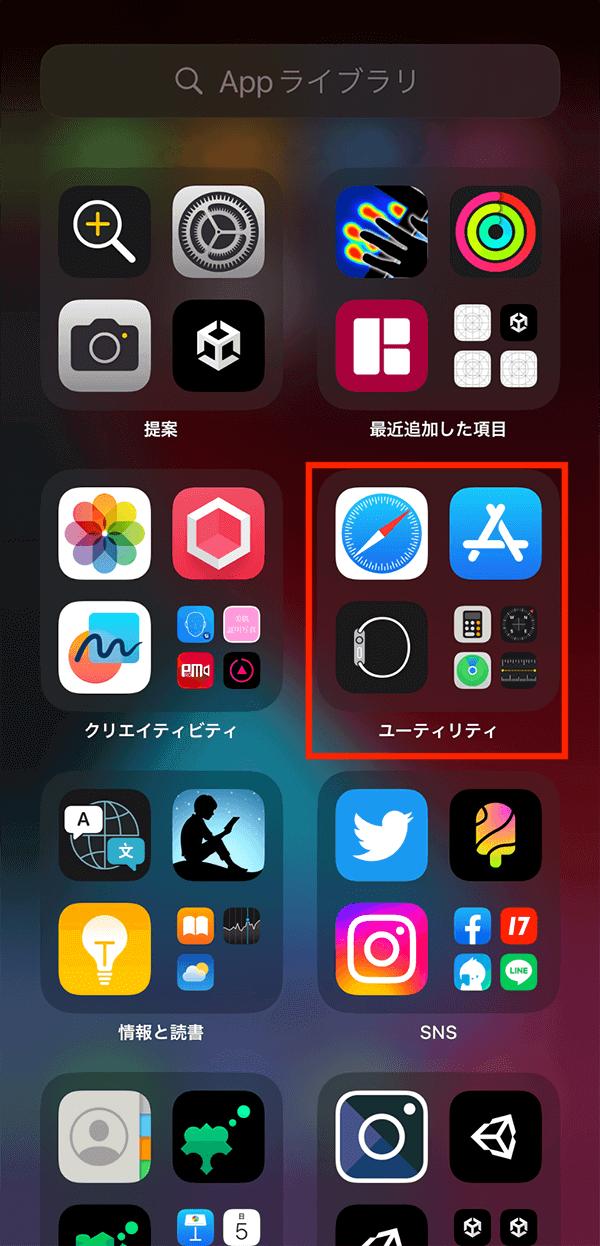Launch the Freeform app
This screenshot has height=1246, width=600.
coord(104,647)
